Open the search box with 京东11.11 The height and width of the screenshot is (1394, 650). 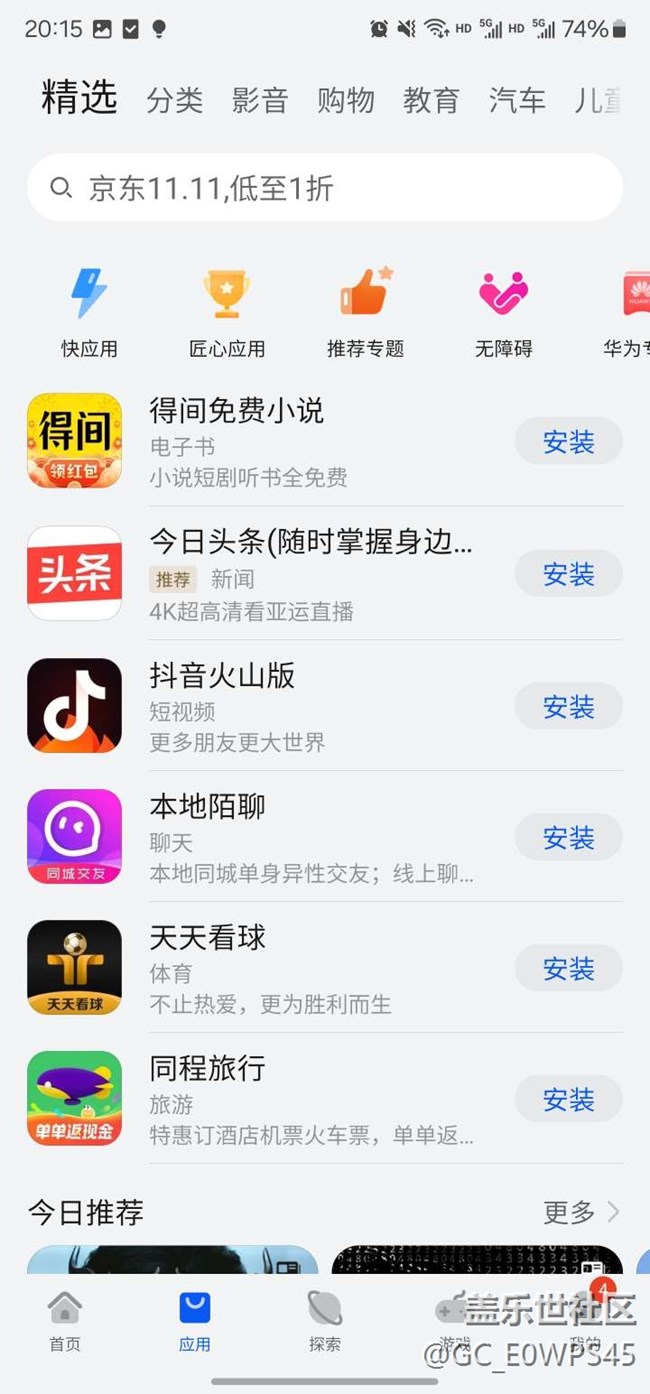[324, 188]
